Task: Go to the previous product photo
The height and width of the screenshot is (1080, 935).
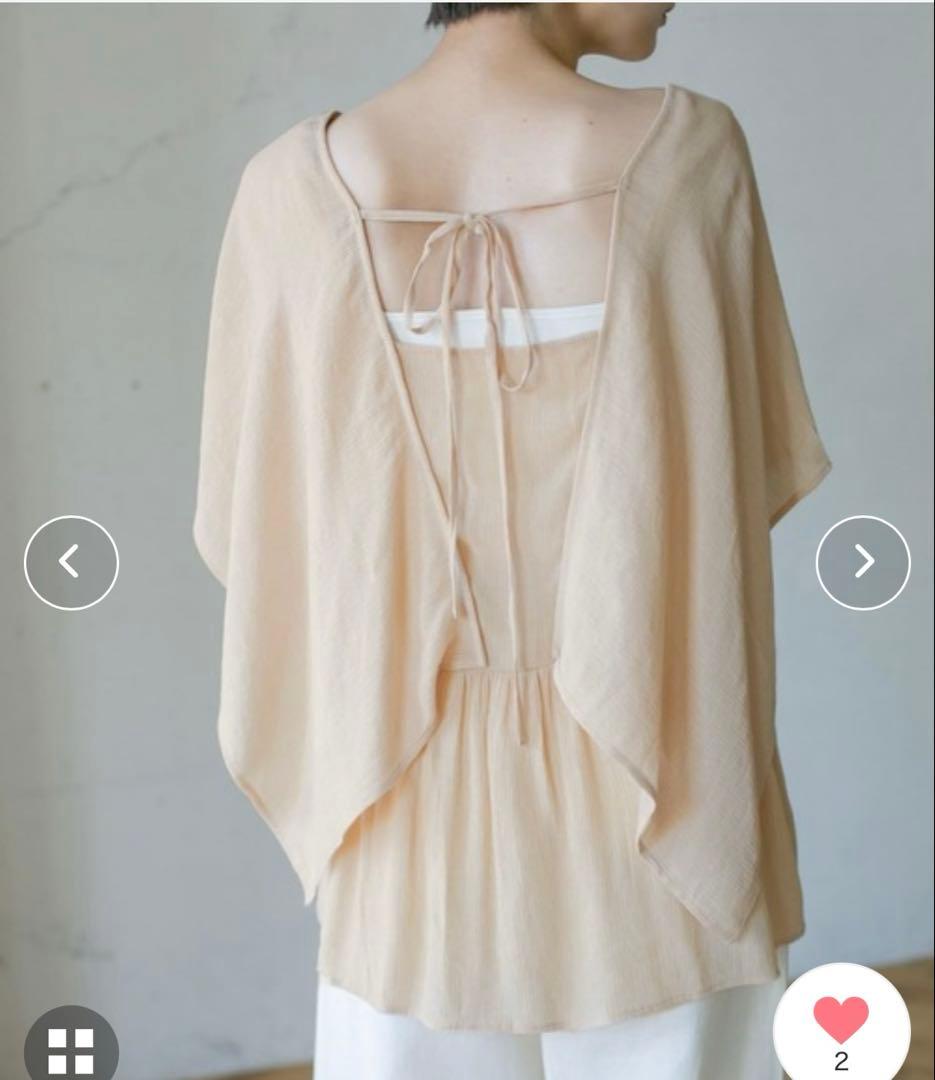Action: click(x=71, y=562)
